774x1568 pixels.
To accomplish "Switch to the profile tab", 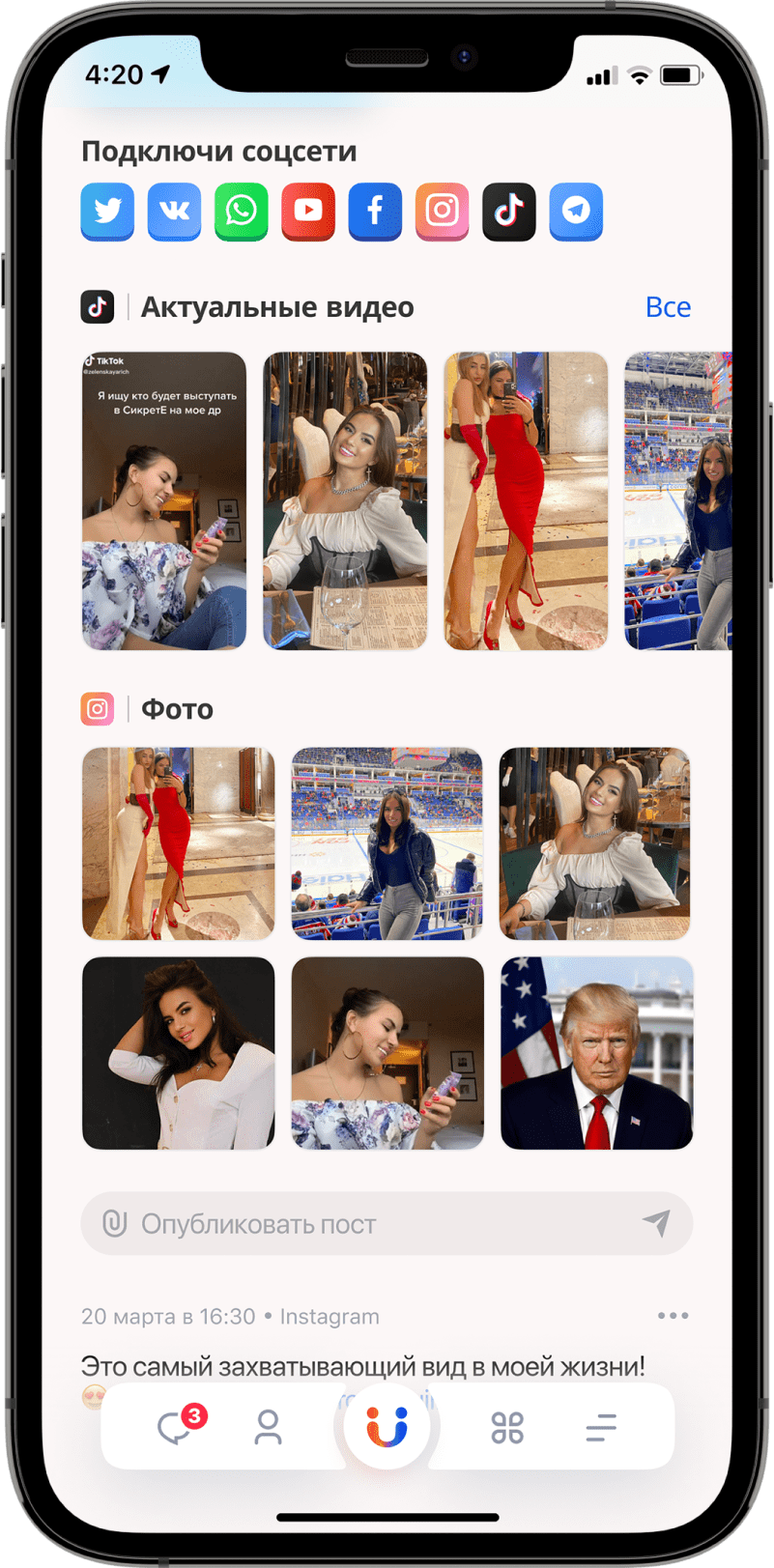I will [268, 1427].
